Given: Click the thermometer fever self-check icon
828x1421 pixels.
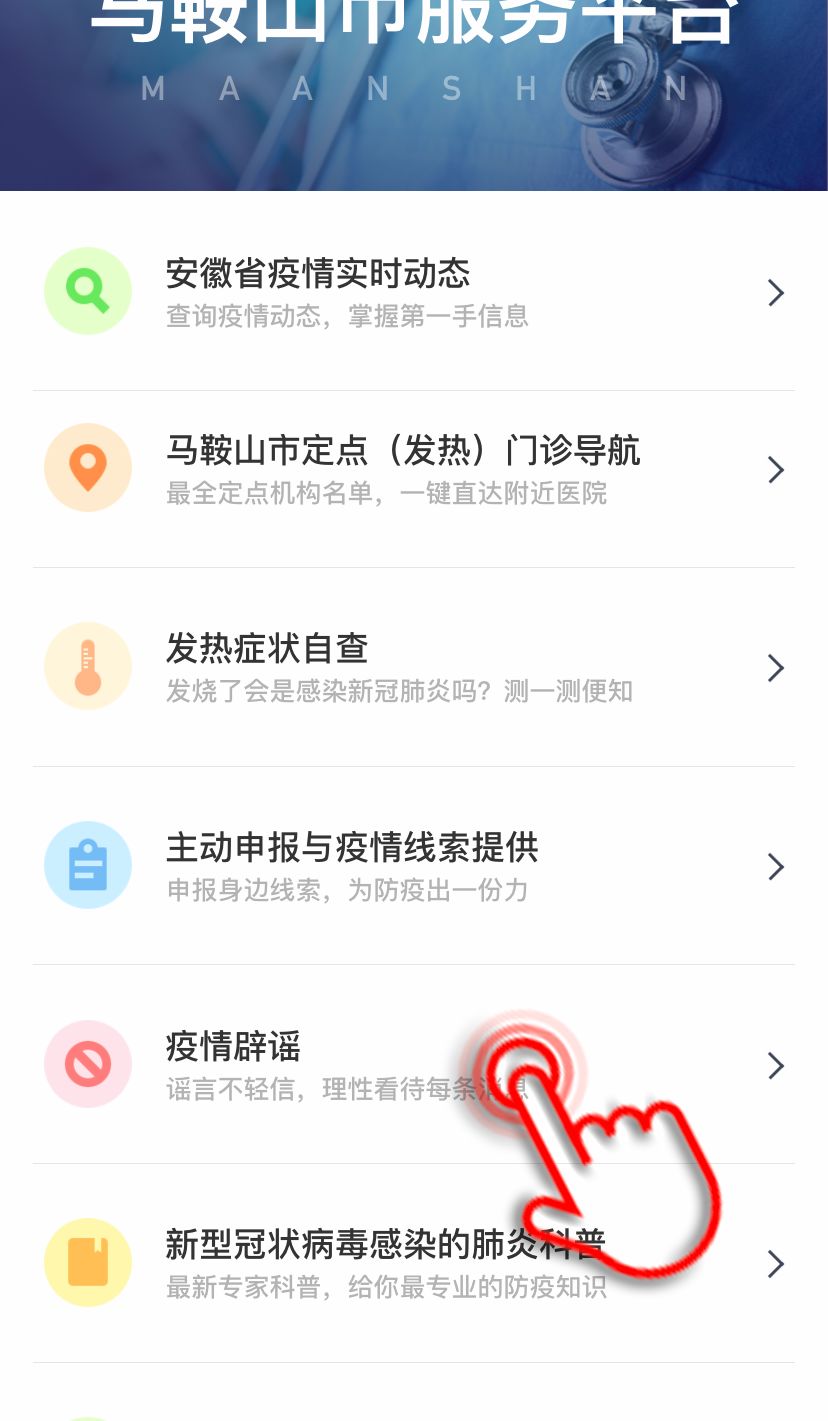Looking at the screenshot, I should (88, 666).
